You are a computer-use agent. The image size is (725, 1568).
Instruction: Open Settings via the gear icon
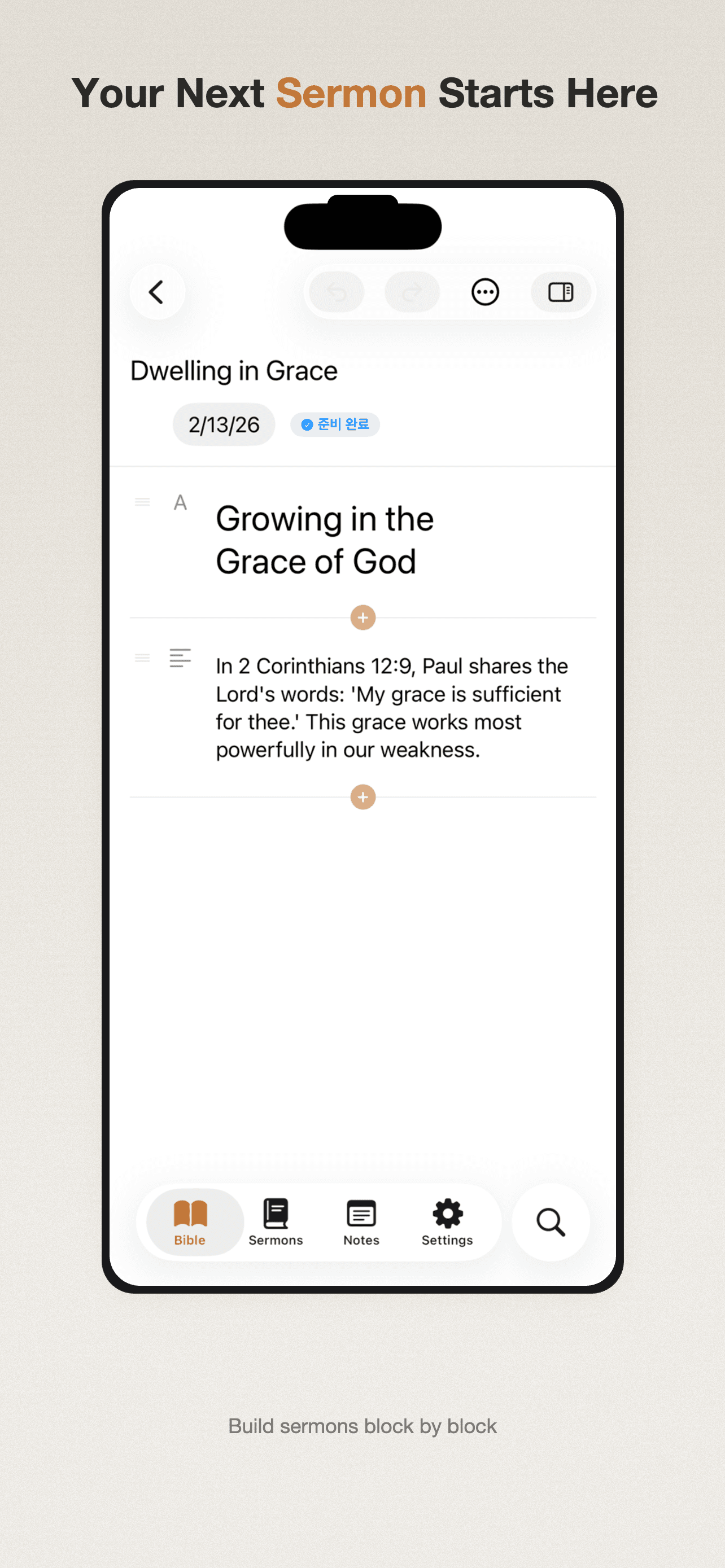pyautogui.click(x=447, y=1214)
